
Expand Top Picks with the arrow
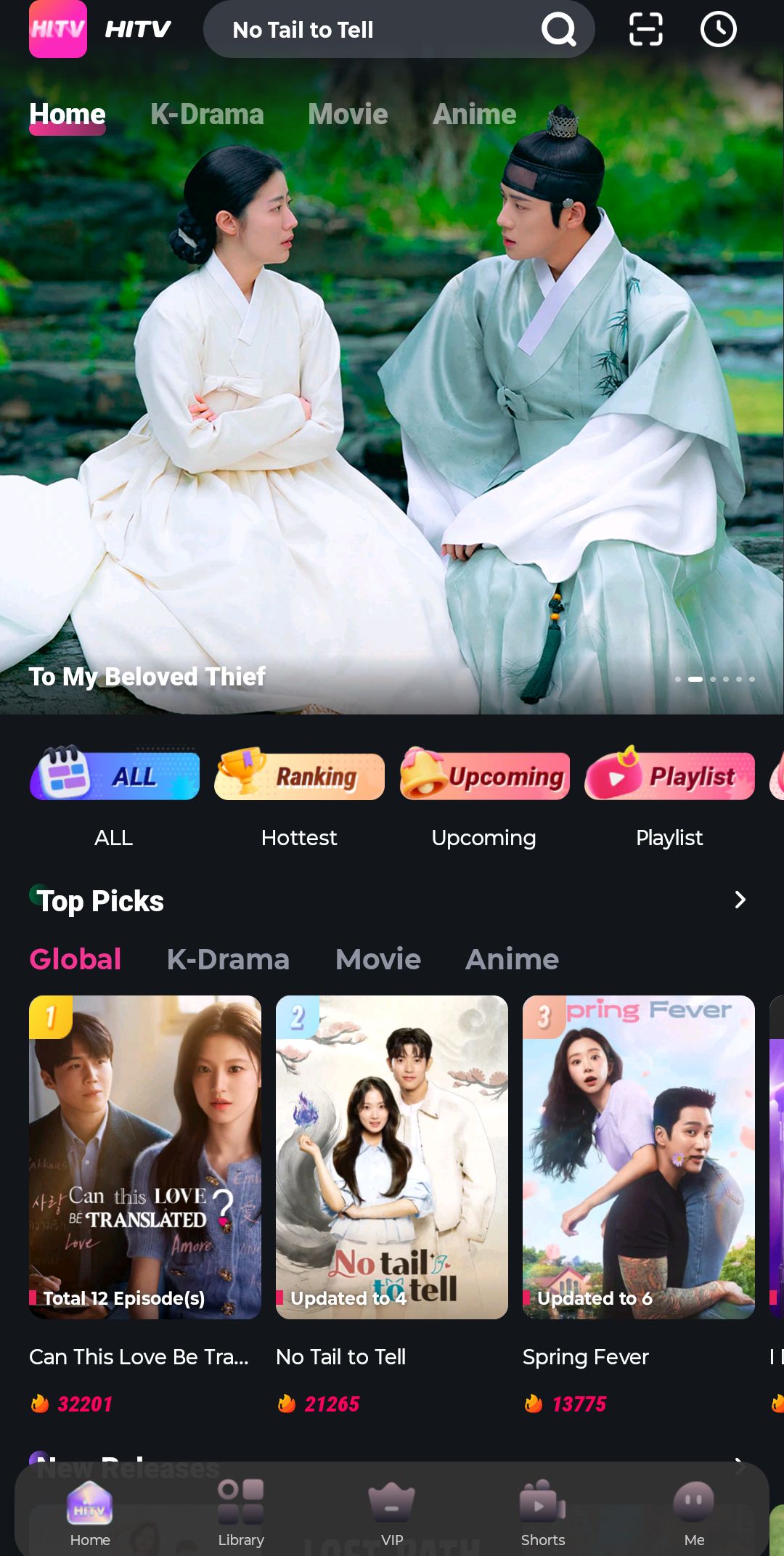[x=740, y=900]
